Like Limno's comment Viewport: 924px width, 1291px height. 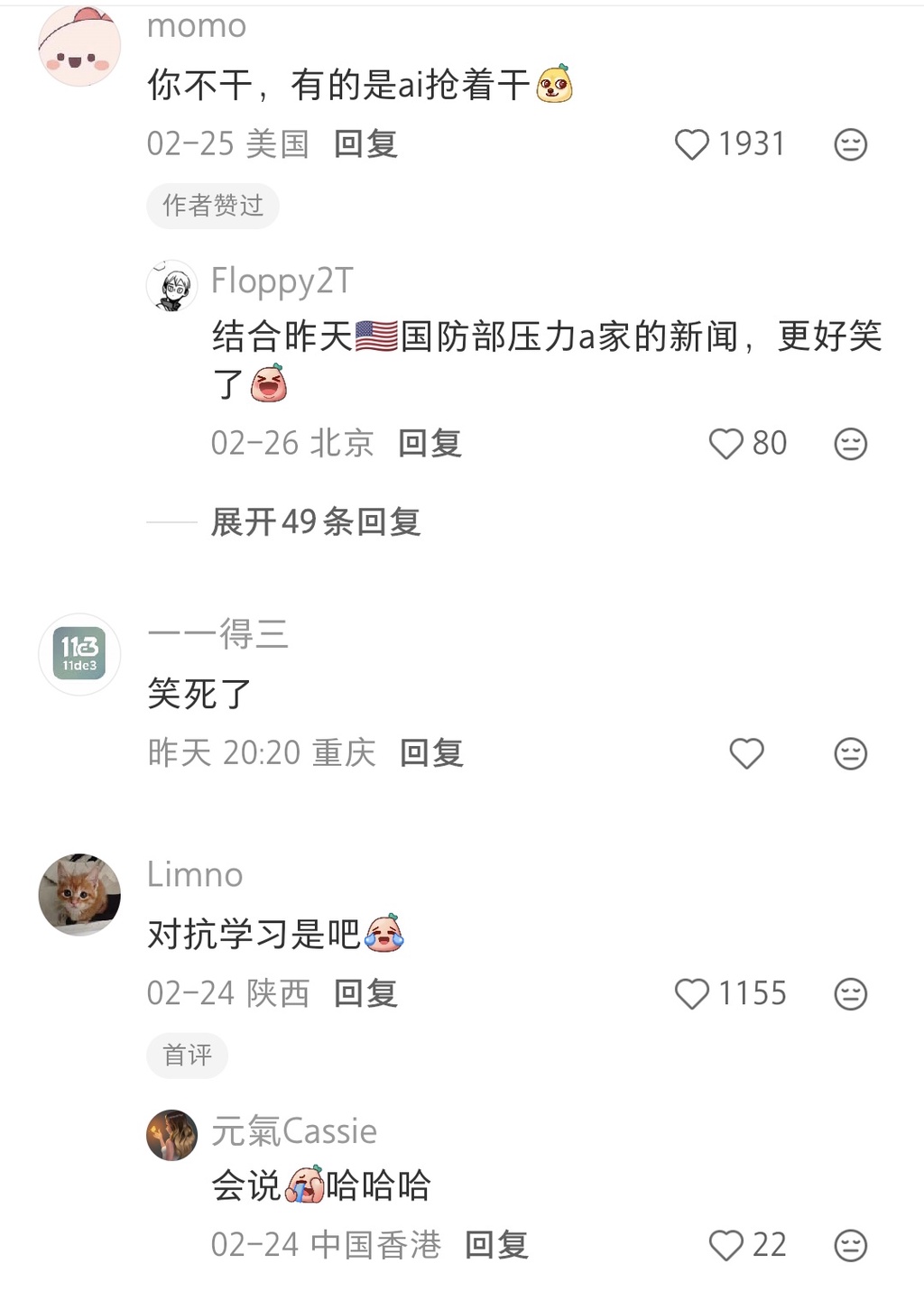pos(692,994)
